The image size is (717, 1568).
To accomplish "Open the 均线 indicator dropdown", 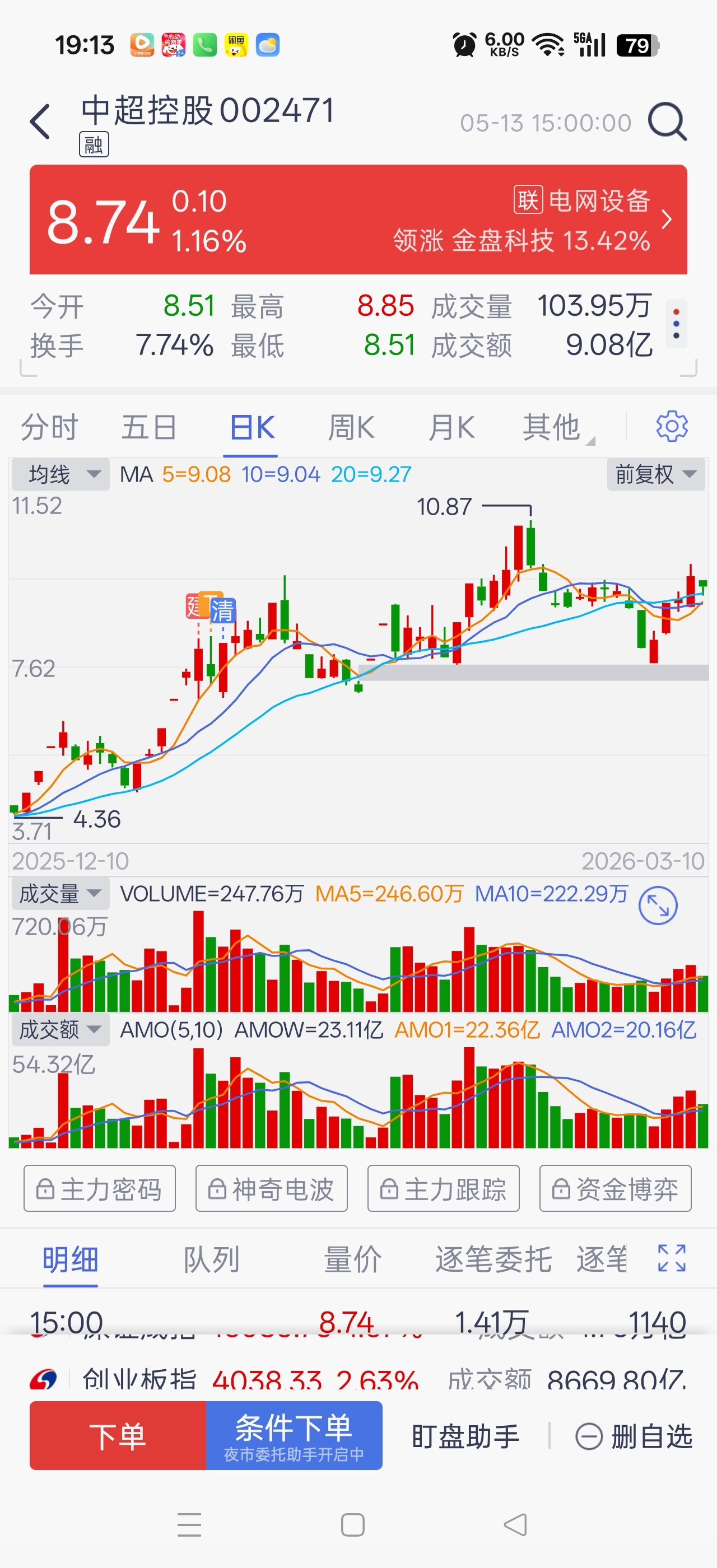I will pos(60,474).
